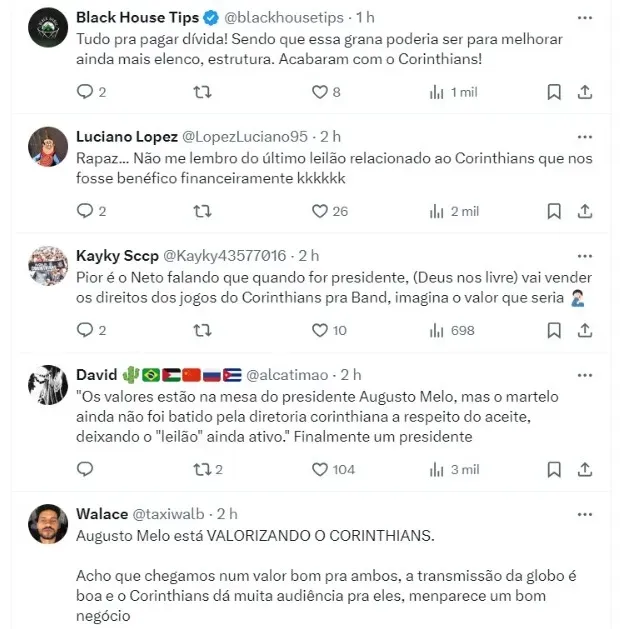Reply to David's tweet
This screenshot has width=620, height=629.
(x=86, y=469)
